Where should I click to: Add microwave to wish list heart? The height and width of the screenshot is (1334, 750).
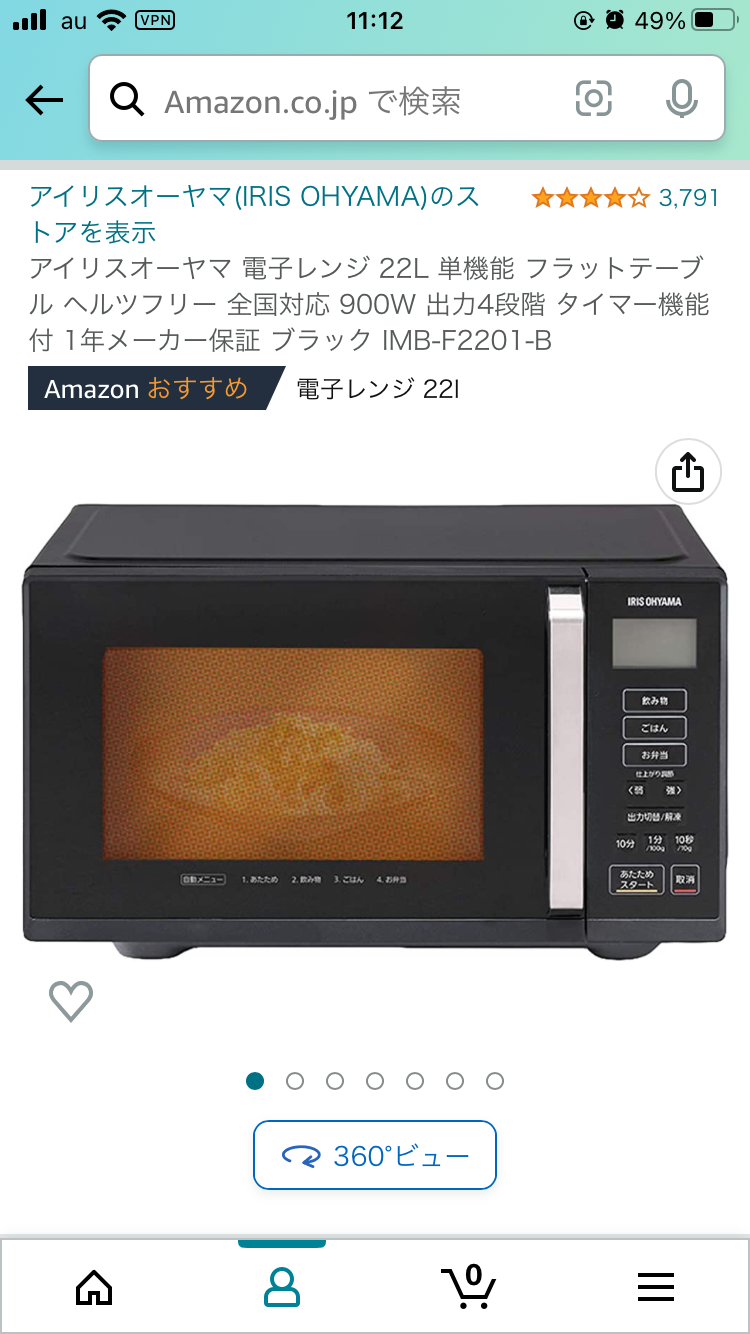click(71, 1000)
